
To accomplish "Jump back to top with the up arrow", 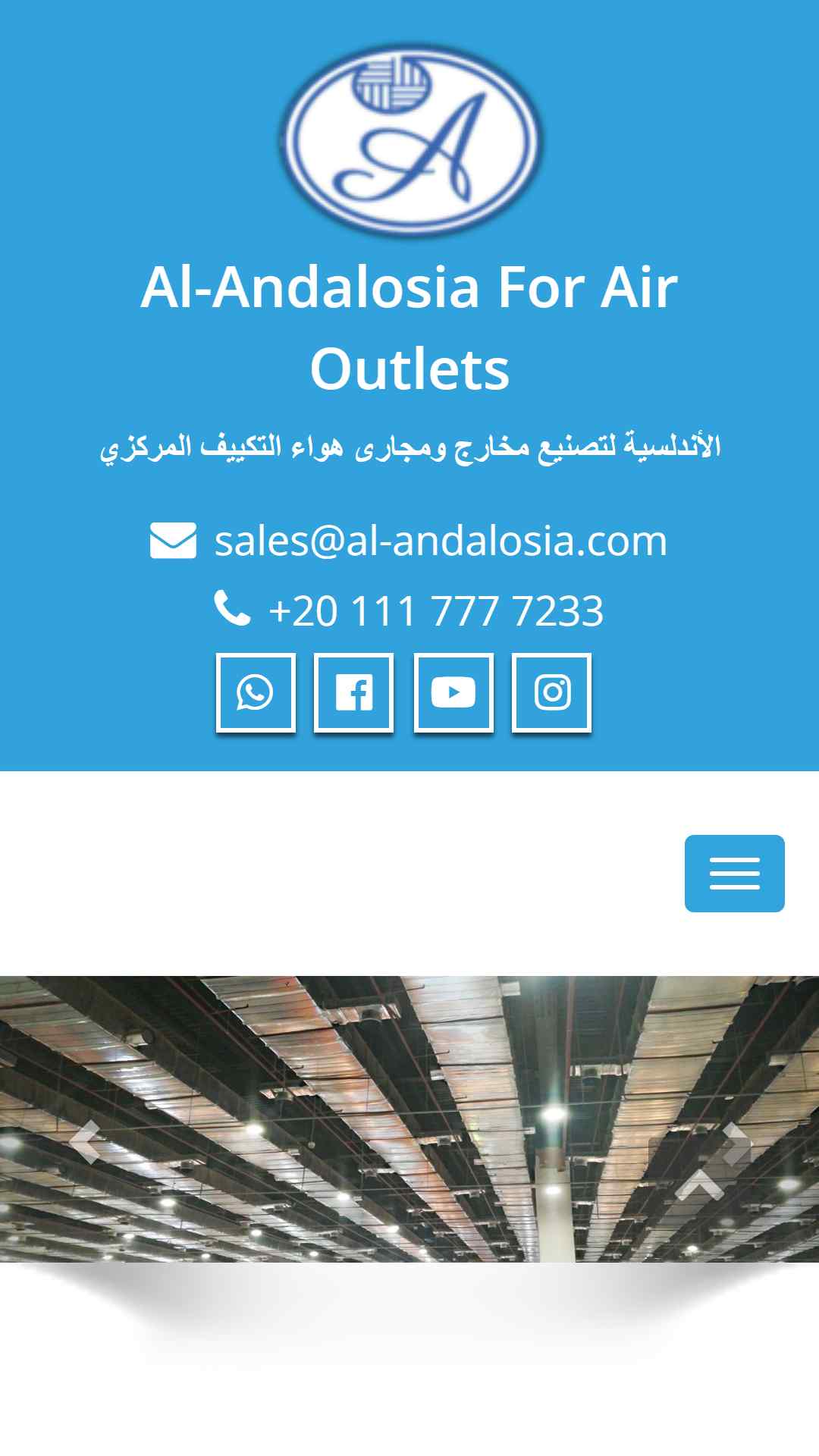I will pyautogui.click(x=699, y=1185).
